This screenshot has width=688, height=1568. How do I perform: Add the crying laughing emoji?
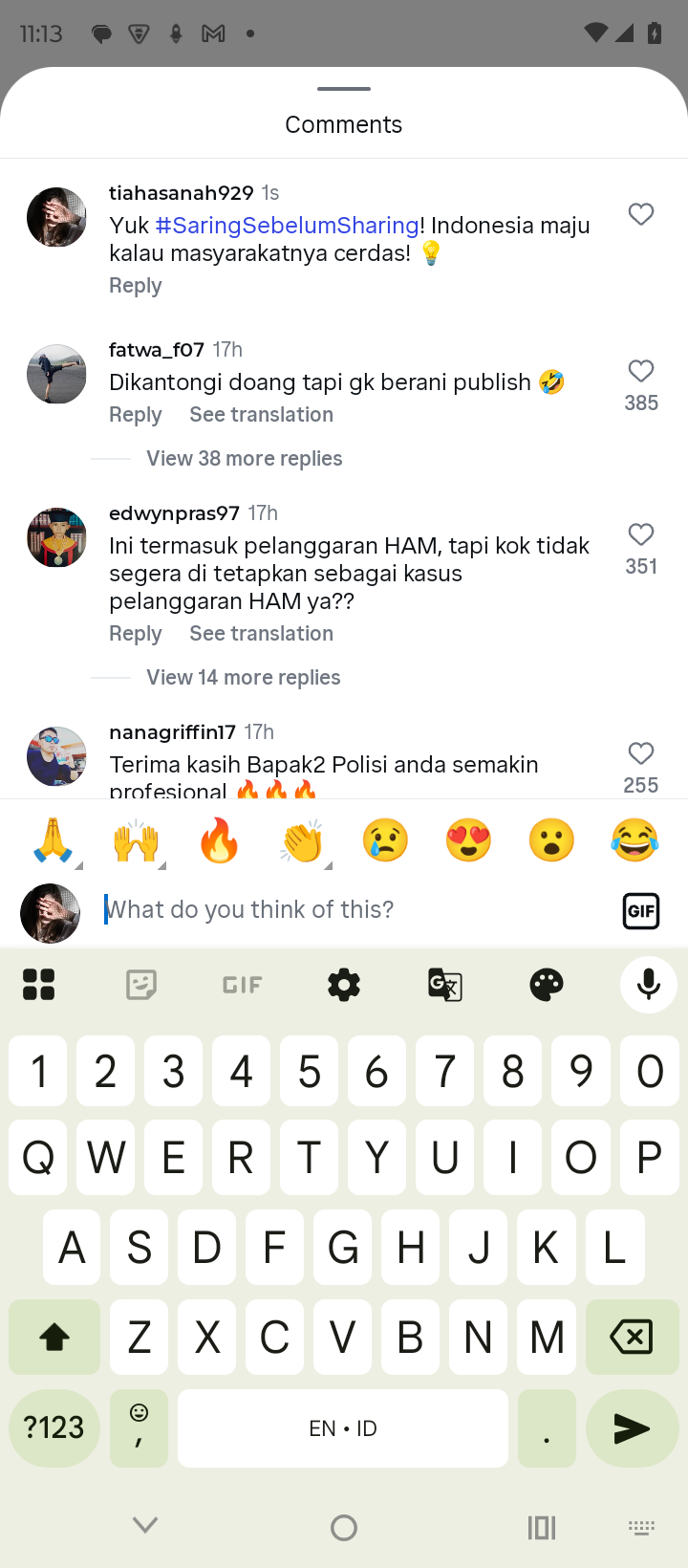pos(634,840)
